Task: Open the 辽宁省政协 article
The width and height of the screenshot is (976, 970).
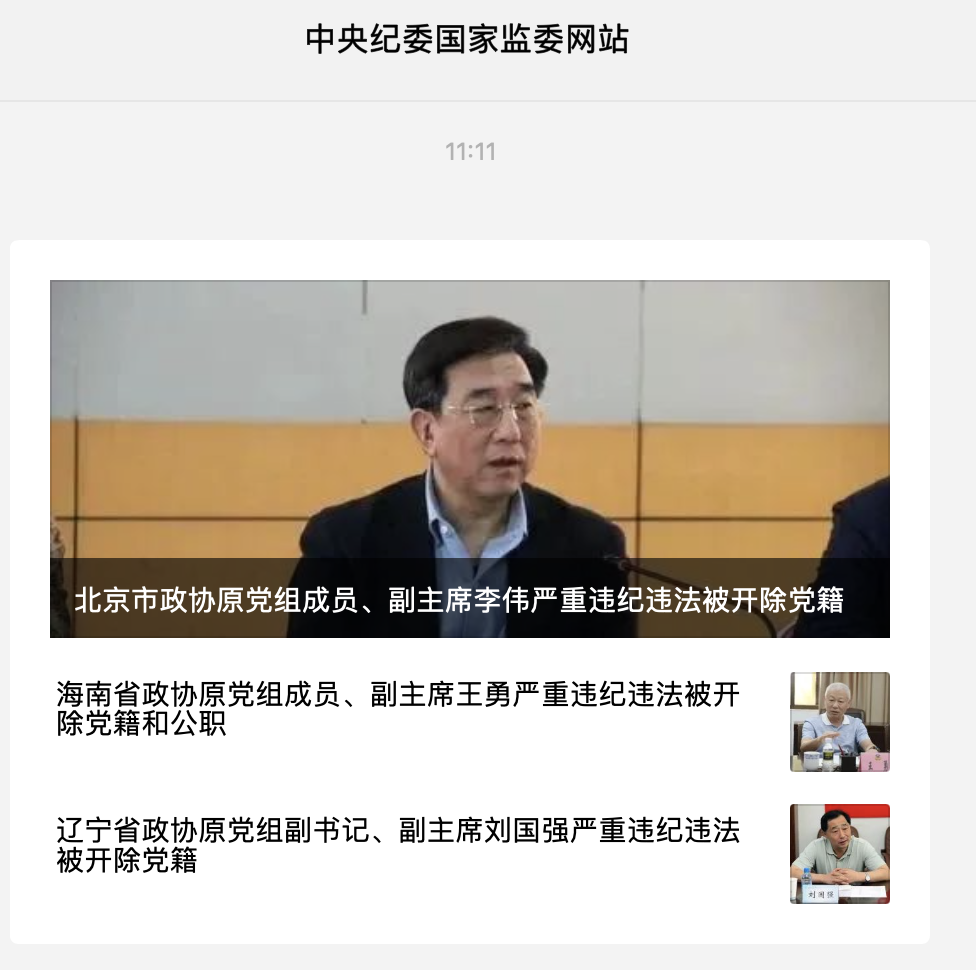Action: pos(398,844)
